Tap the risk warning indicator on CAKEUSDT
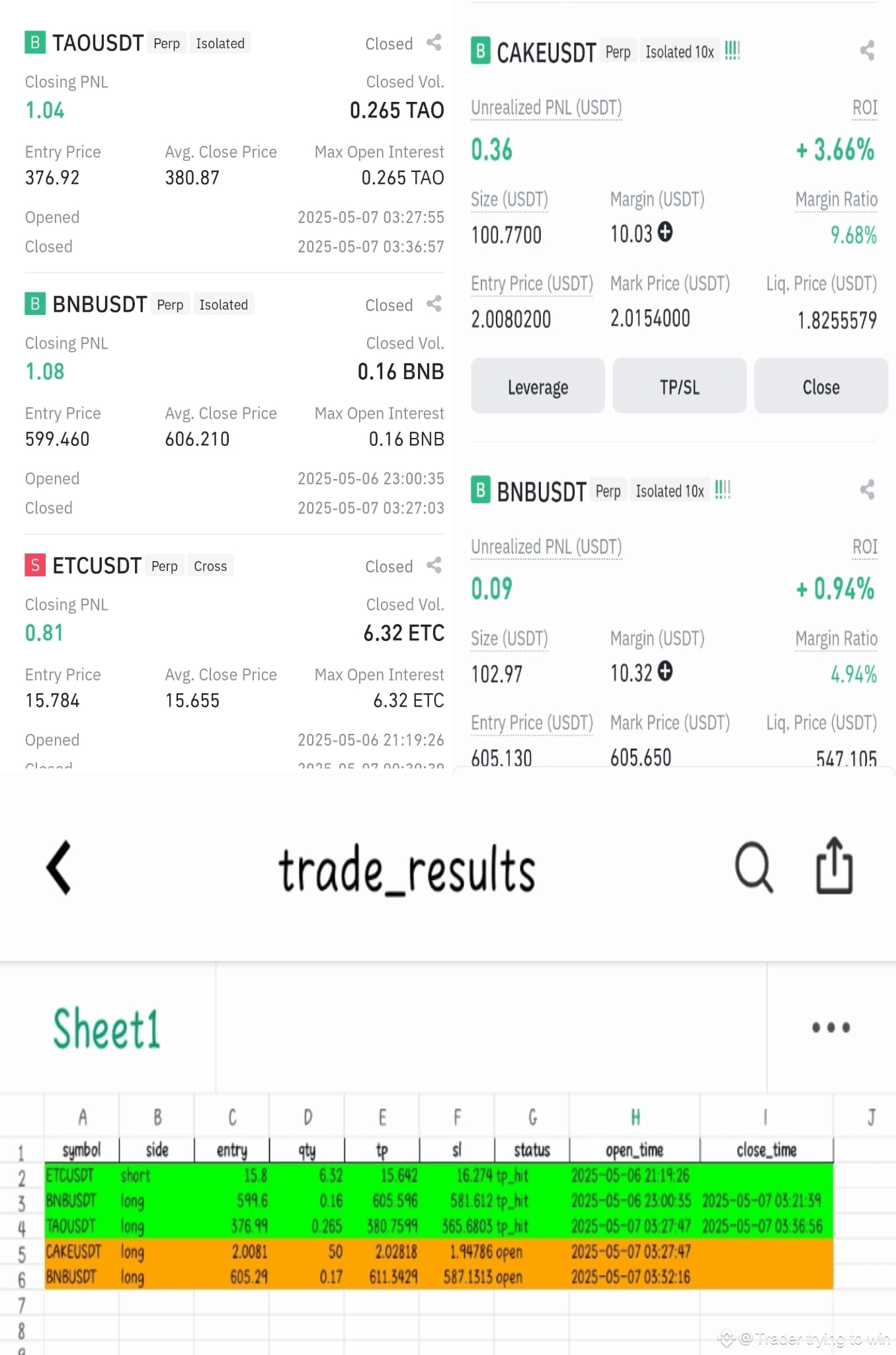The height and width of the screenshot is (1355, 896). [732, 49]
